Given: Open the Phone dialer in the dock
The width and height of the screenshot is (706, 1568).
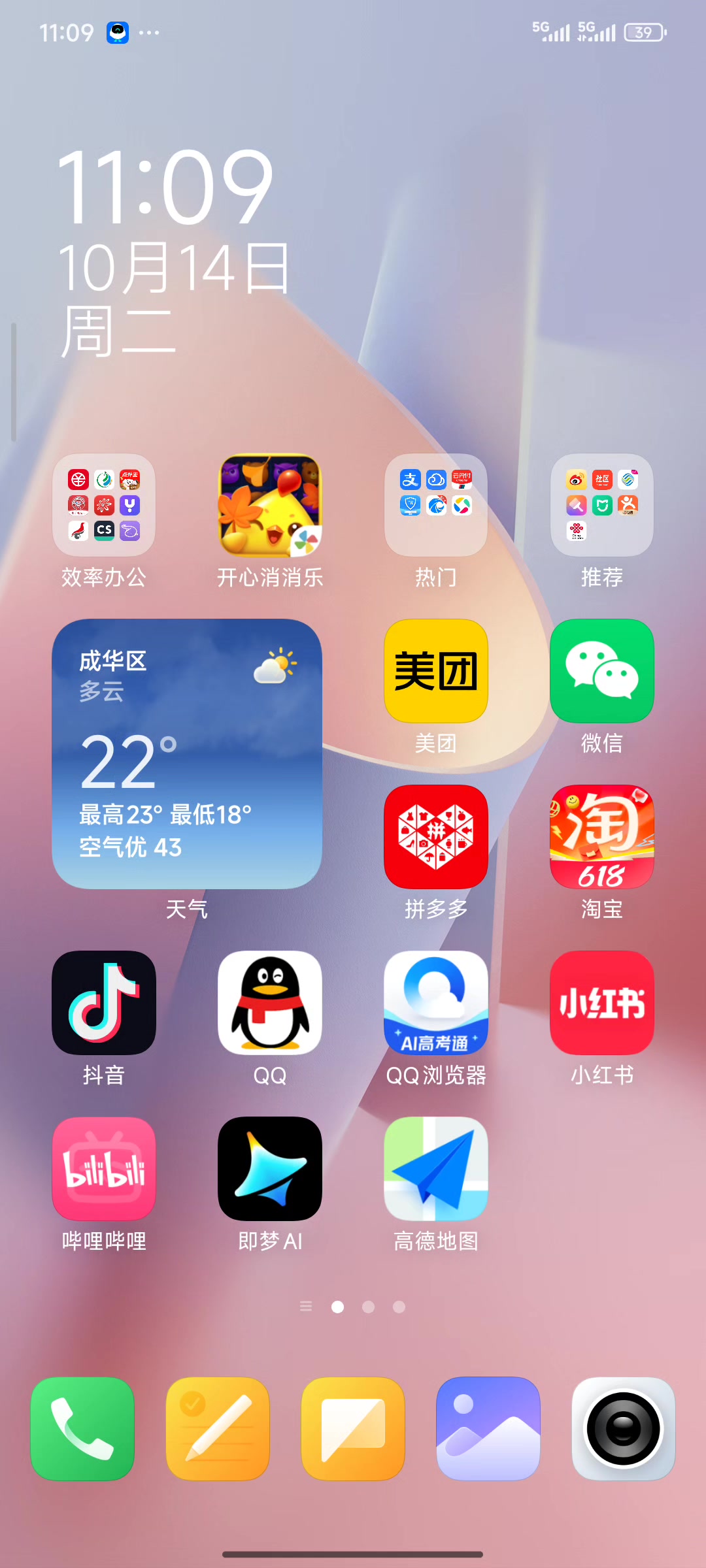Looking at the screenshot, I should tap(82, 1429).
